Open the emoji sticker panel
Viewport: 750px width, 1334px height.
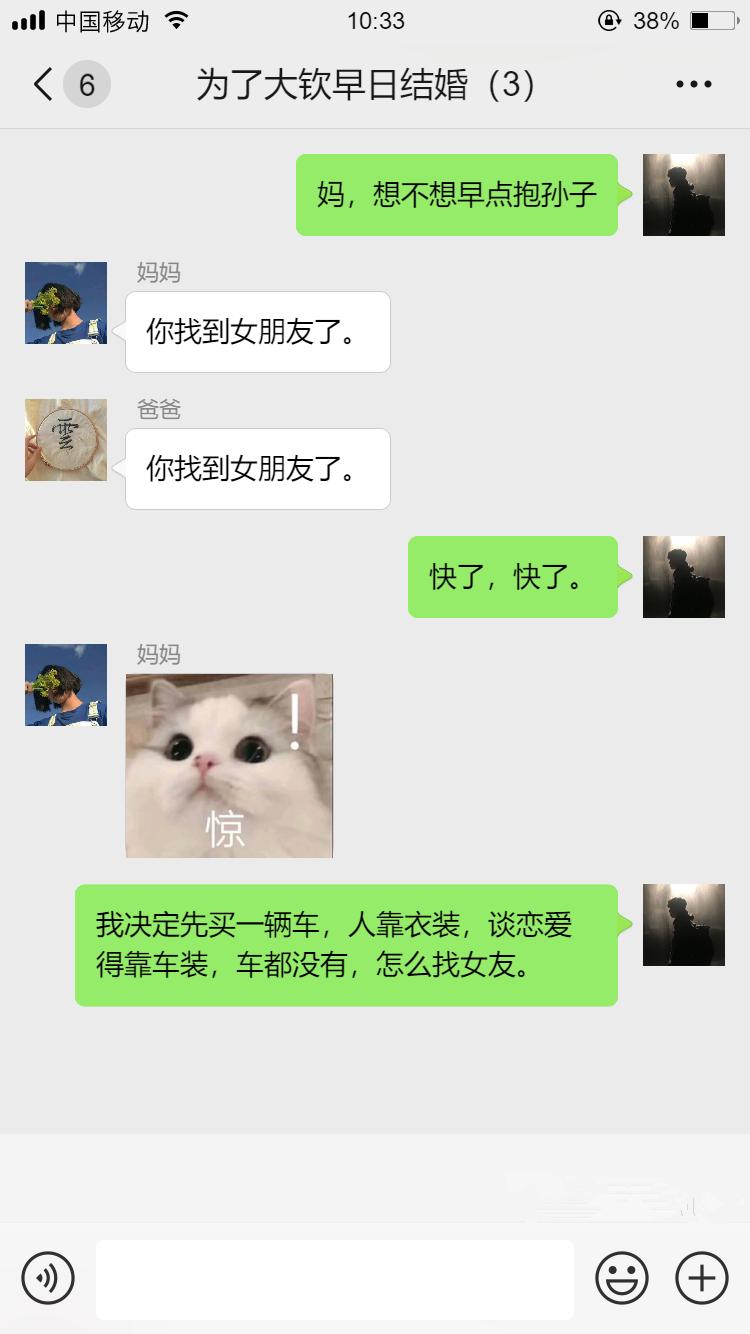click(622, 1278)
